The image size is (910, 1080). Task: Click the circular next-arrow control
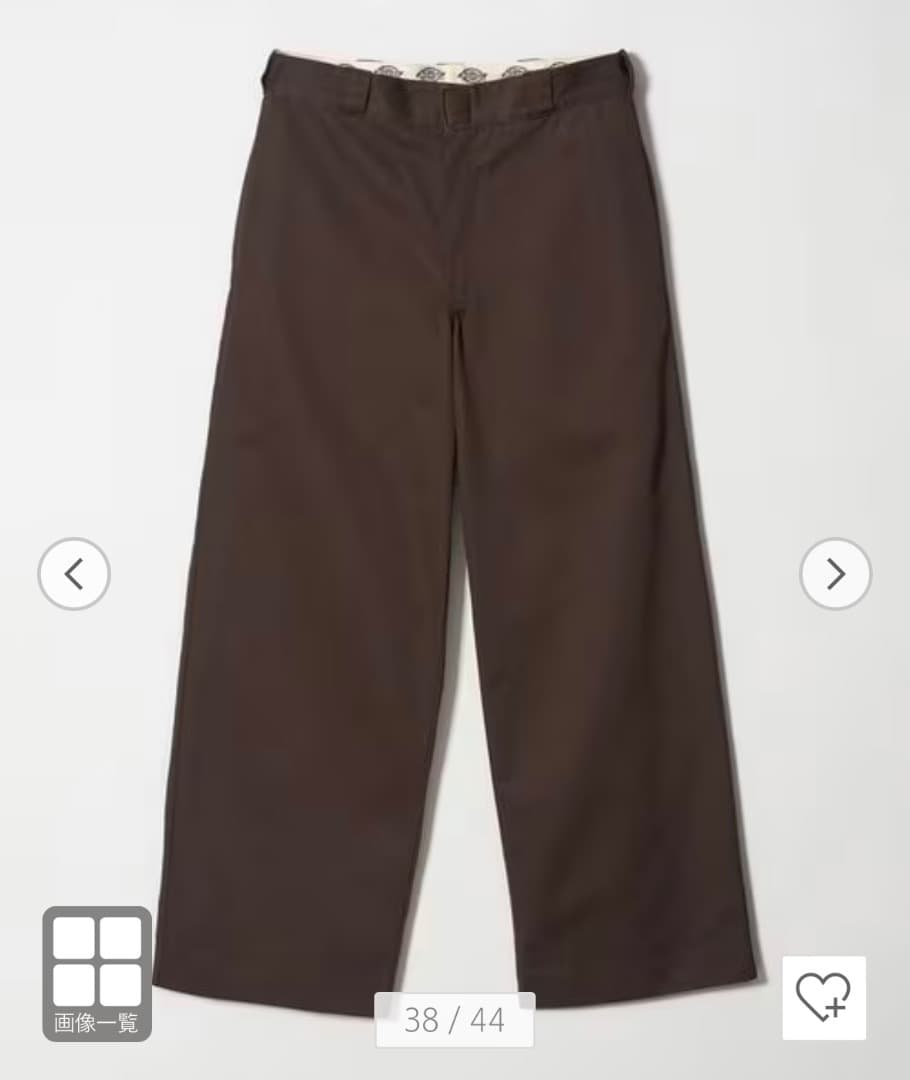coord(836,574)
